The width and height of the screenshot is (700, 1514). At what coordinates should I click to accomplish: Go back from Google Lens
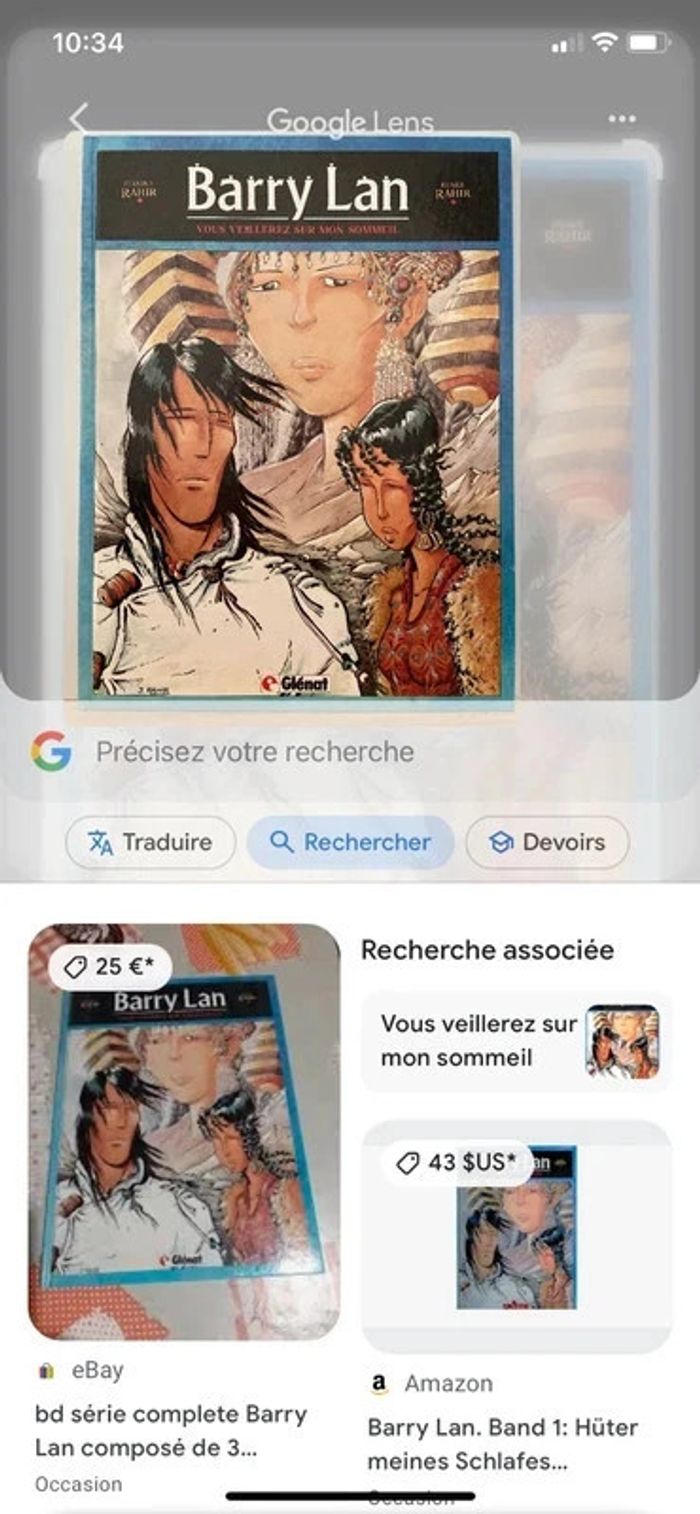[x=78, y=120]
